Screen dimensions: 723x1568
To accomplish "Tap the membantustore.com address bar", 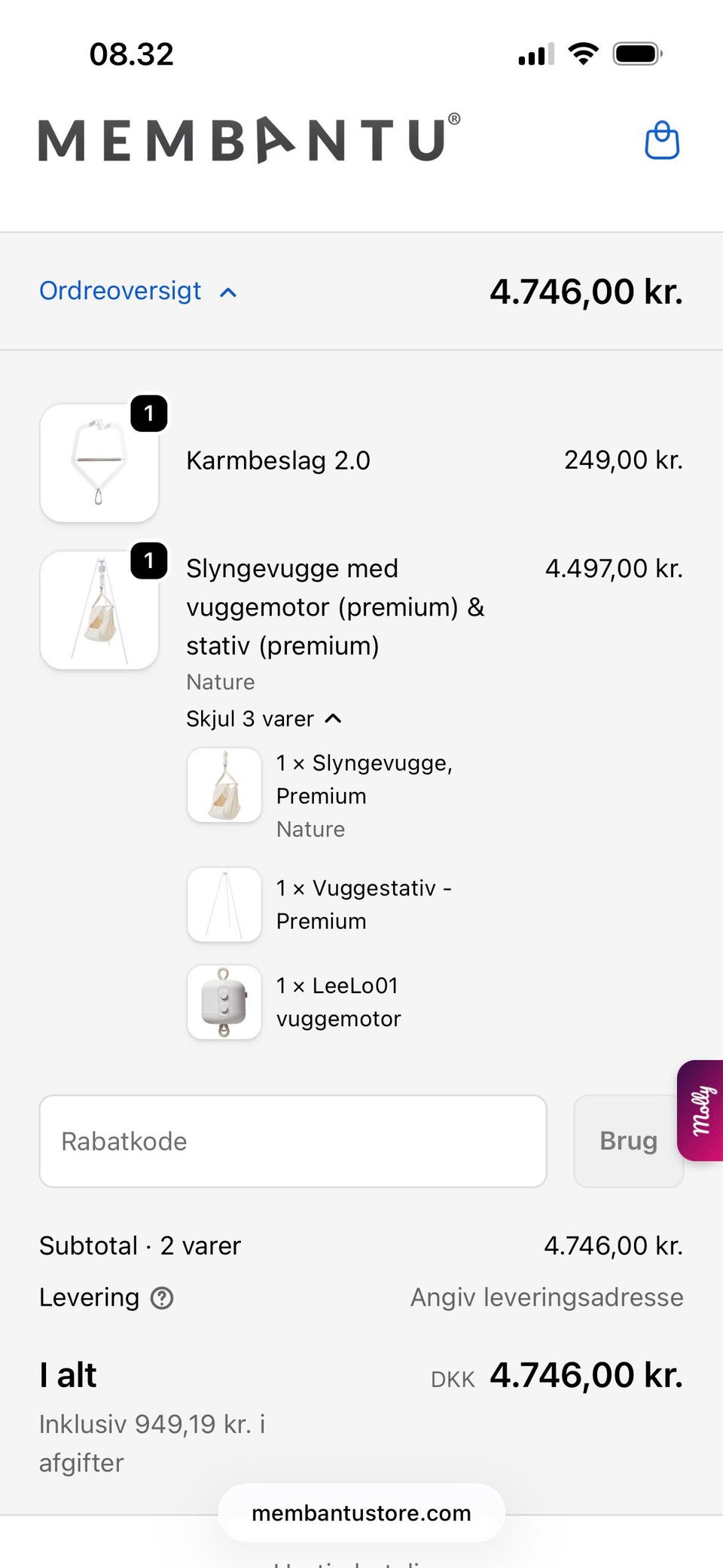I will (361, 1513).
